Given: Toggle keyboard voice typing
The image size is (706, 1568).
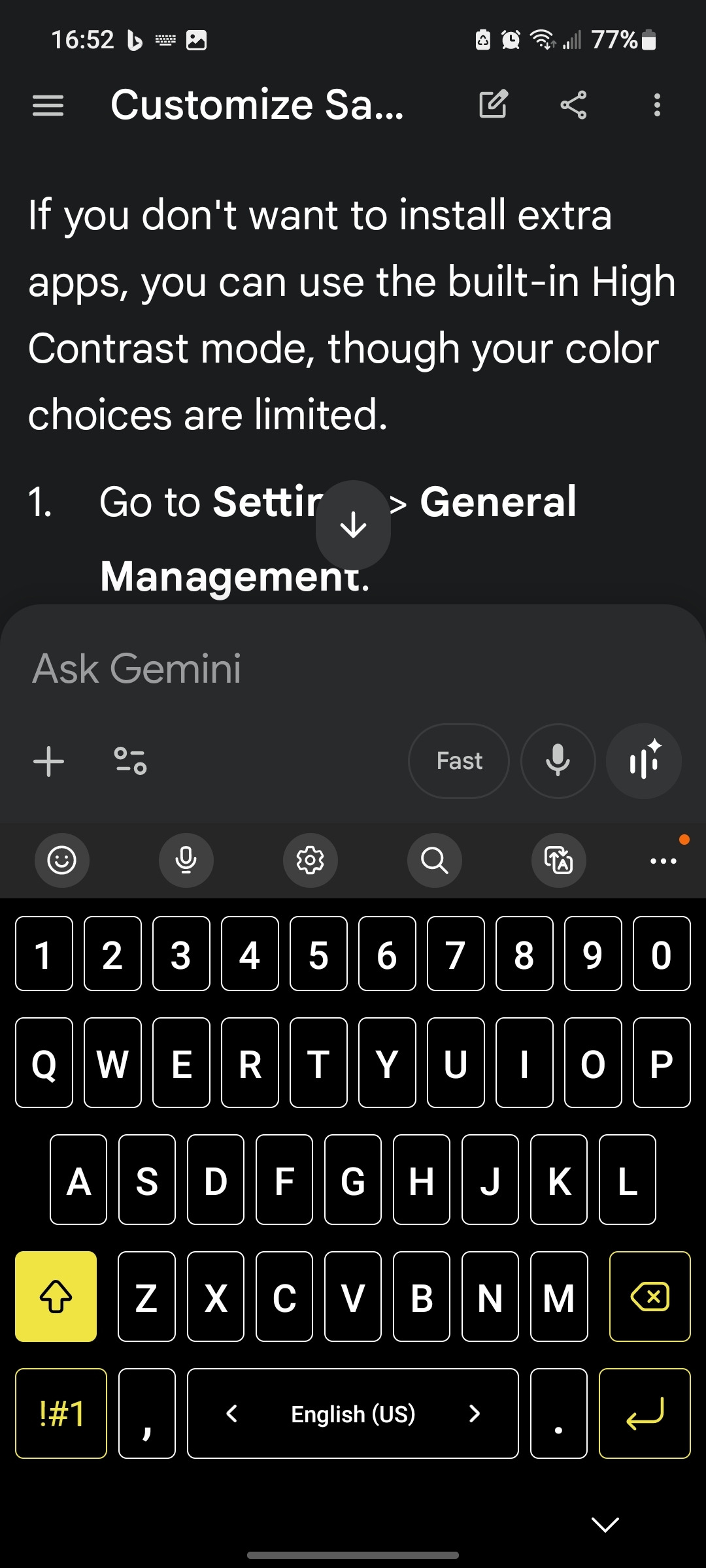Looking at the screenshot, I should click(x=186, y=860).
